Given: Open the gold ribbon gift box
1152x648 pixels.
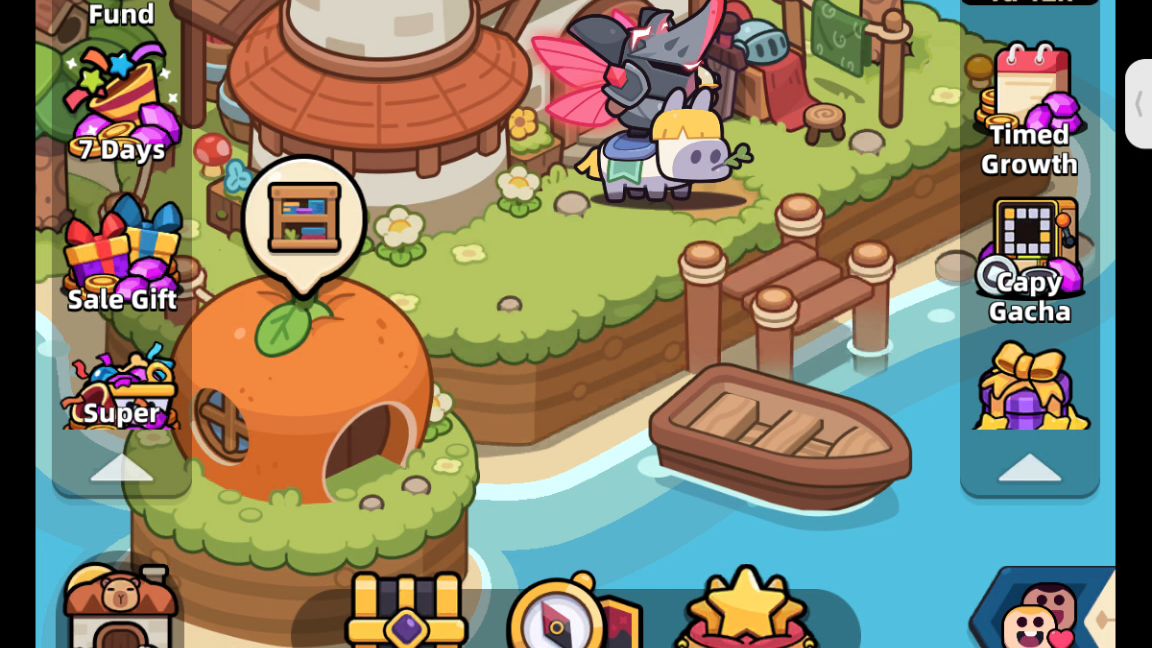Looking at the screenshot, I should 1029,388.
